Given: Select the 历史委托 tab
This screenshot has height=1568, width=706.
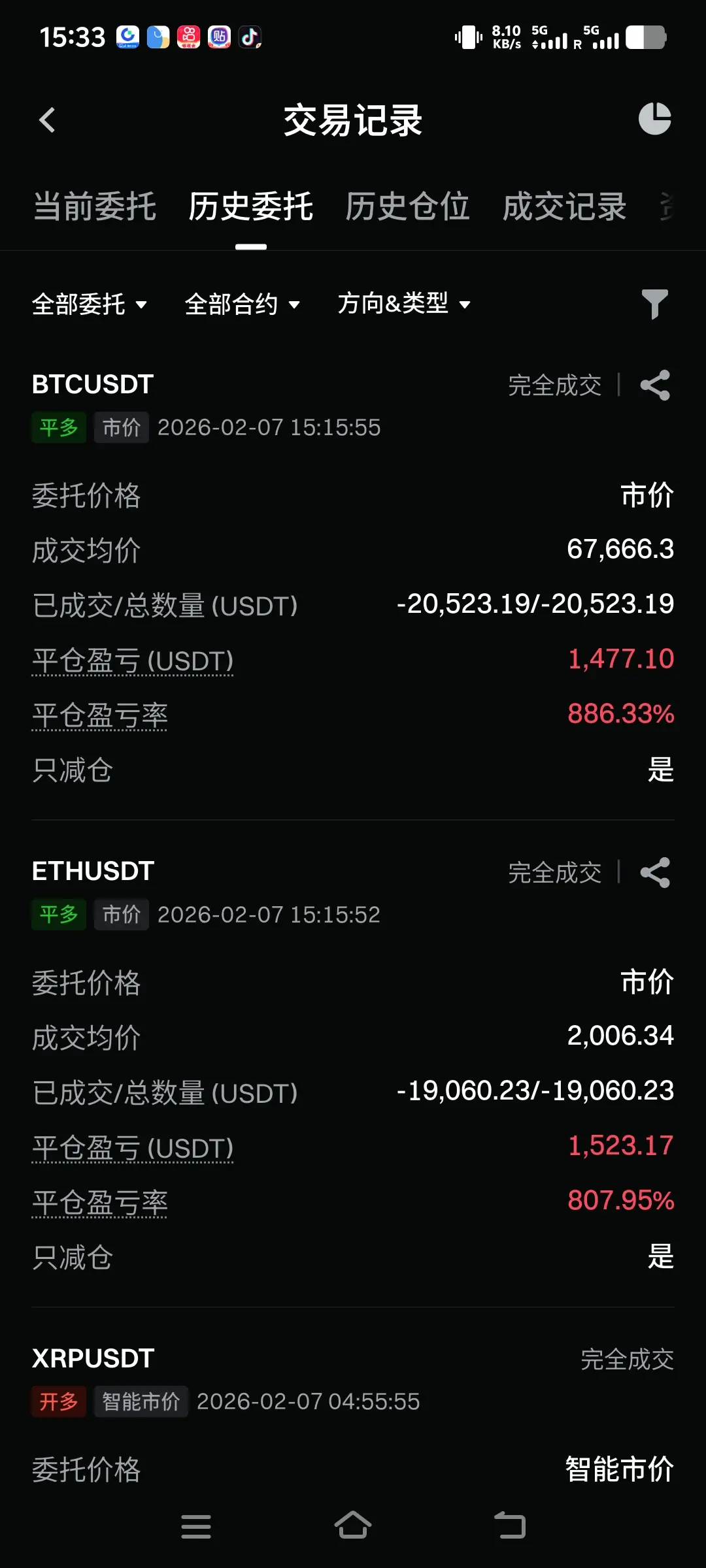Looking at the screenshot, I should 251,206.
